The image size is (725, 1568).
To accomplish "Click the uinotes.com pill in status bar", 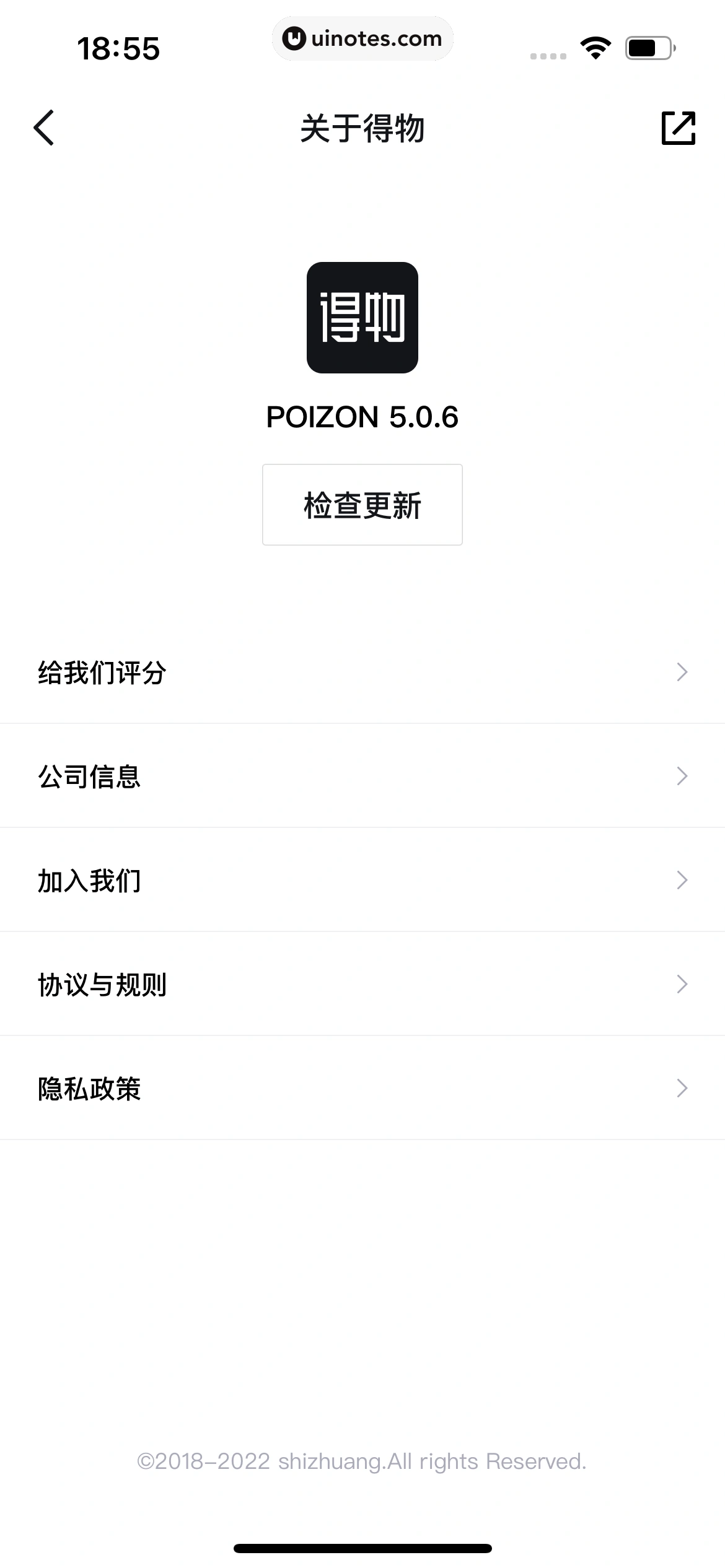I will pos(362,38).
